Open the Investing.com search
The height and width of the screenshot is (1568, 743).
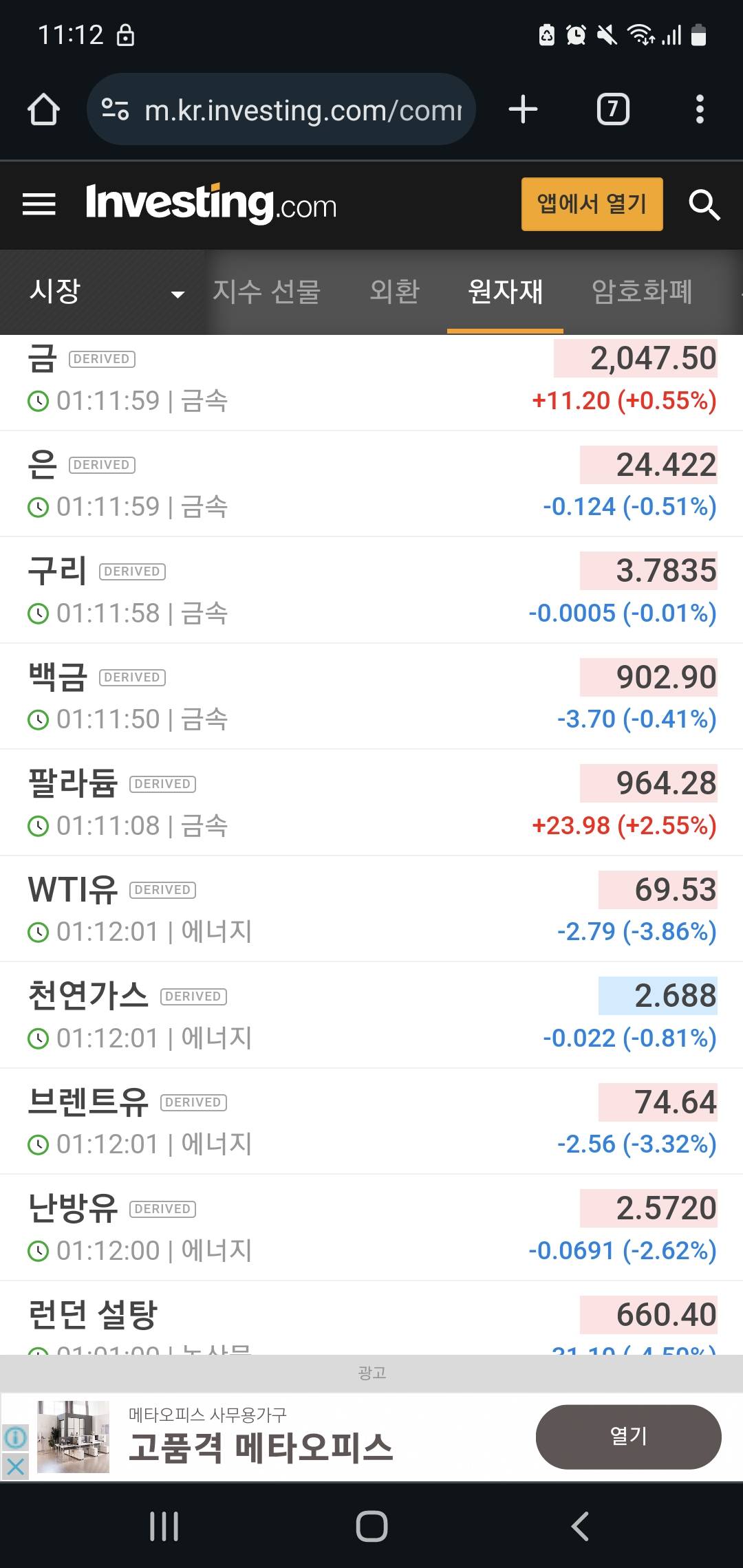pos(704,205)
